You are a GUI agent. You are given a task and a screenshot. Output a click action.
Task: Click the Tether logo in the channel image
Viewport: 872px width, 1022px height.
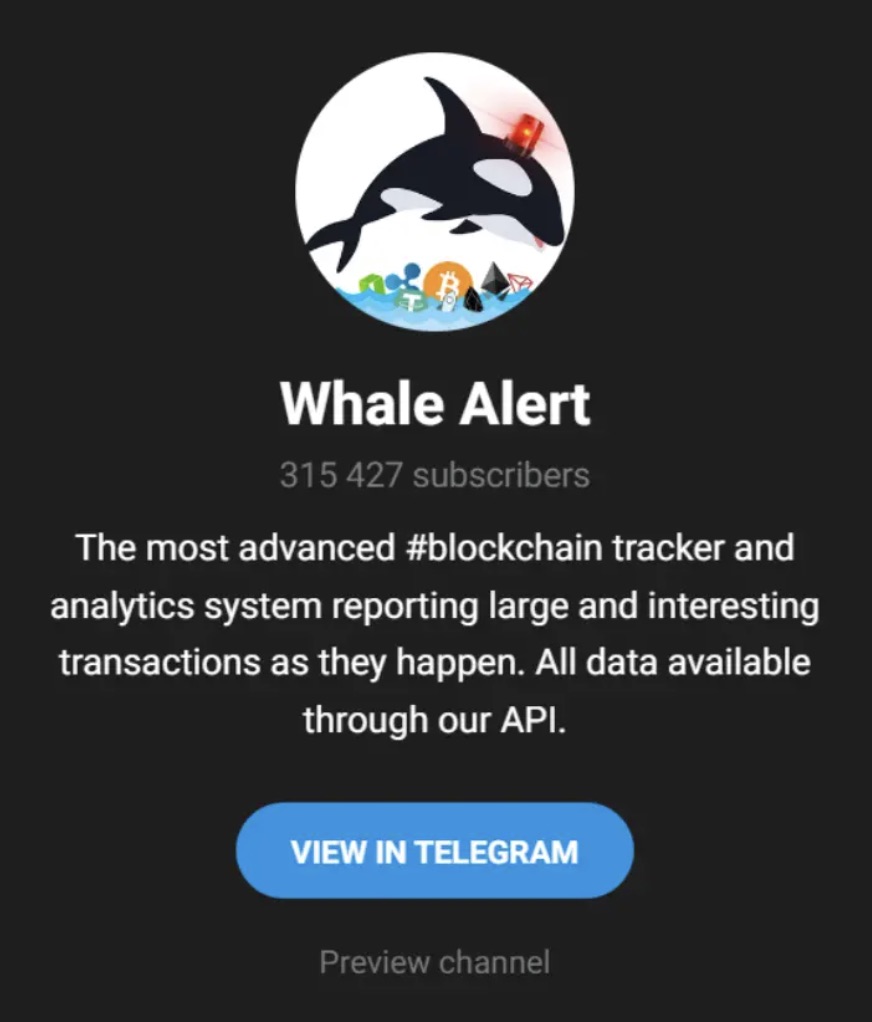coord(412,300)
